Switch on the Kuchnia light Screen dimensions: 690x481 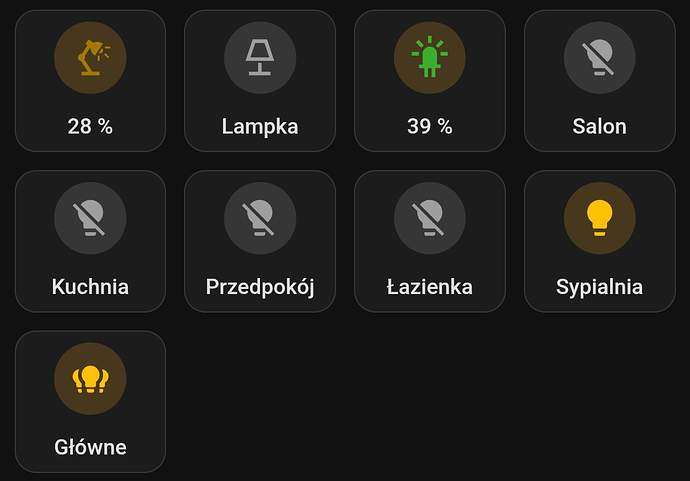pos(90,219)
